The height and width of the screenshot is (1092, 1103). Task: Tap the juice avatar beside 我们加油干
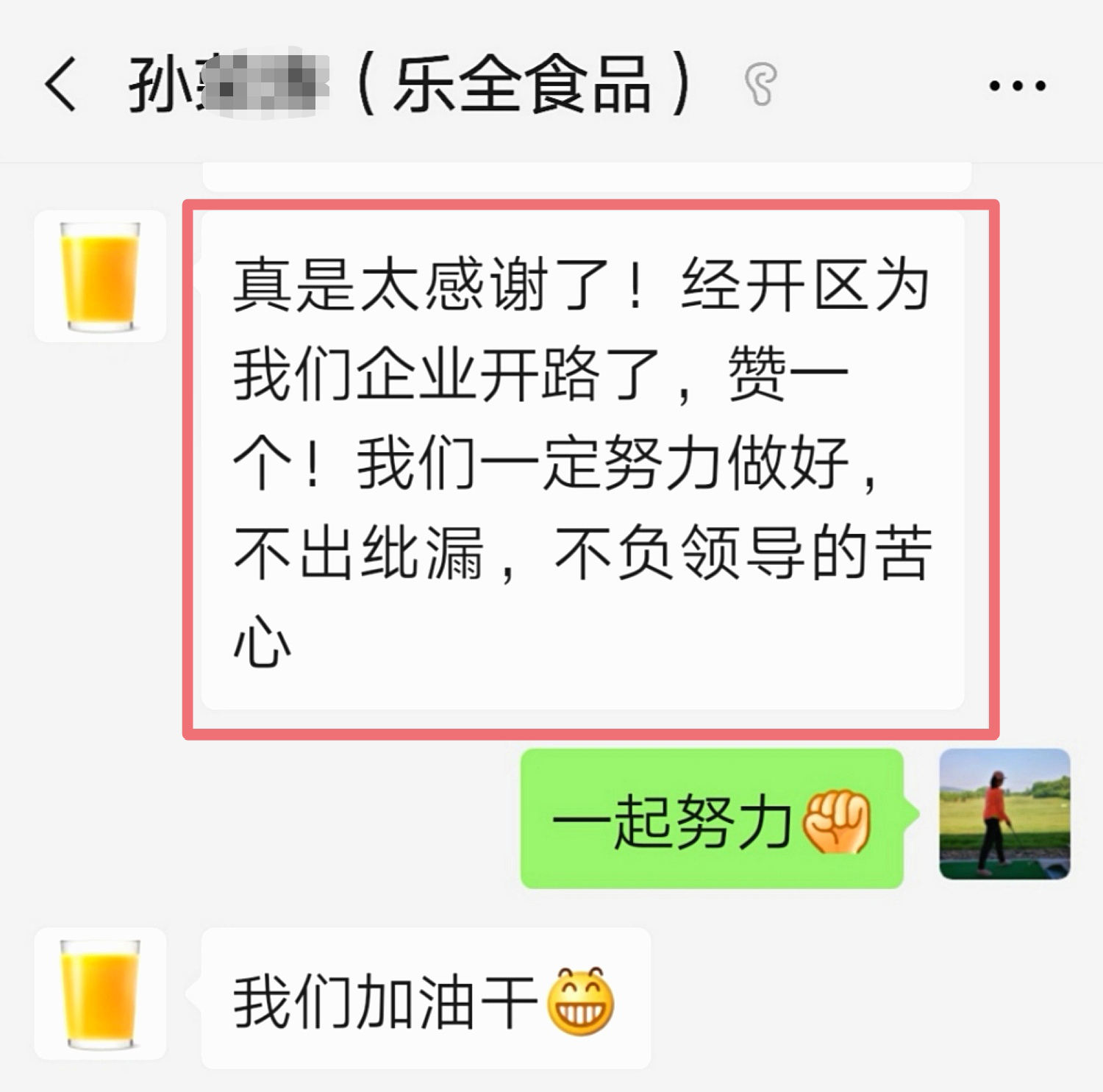coord(100,993)
